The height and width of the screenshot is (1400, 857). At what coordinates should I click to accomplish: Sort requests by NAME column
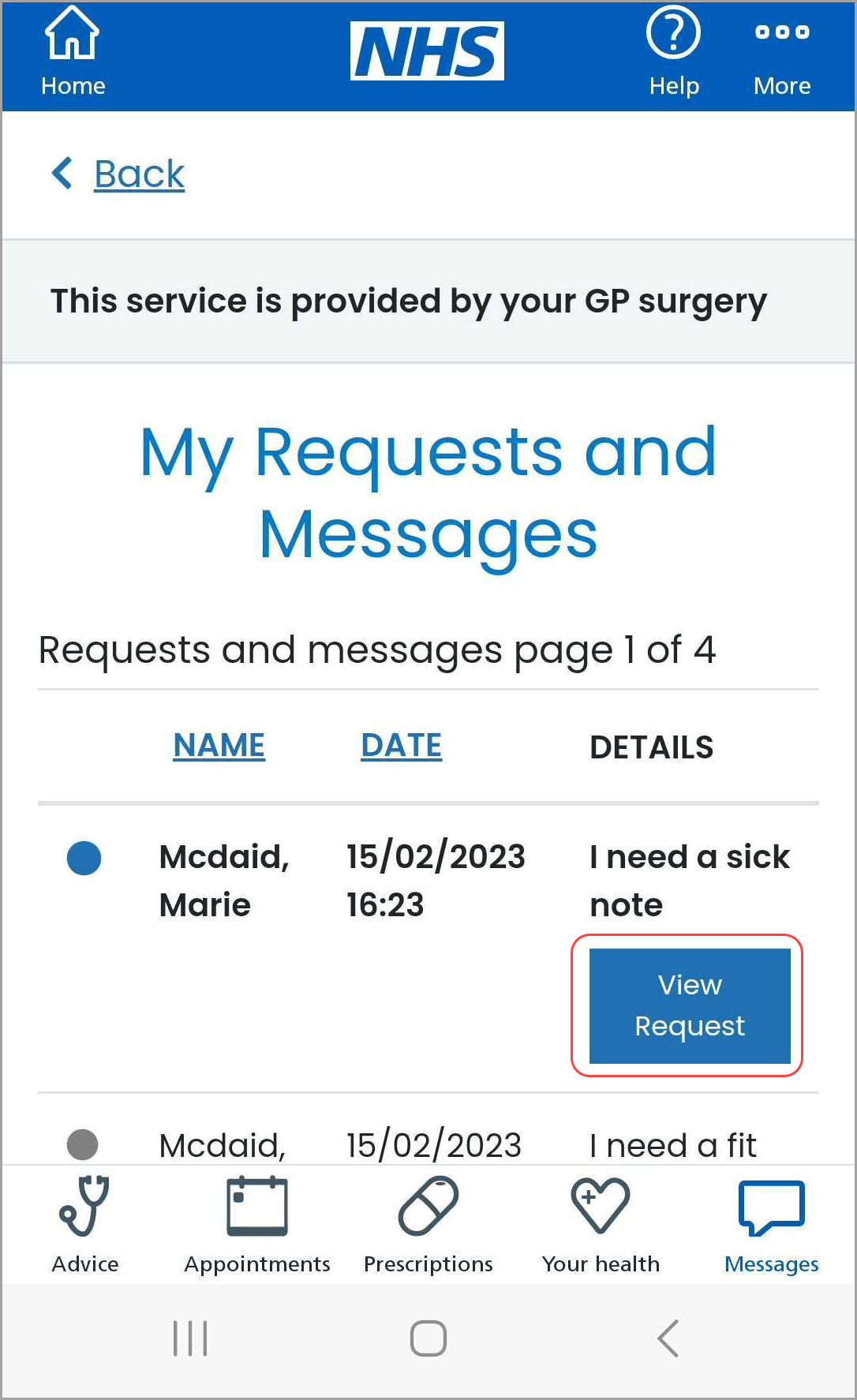pyautogui.click(x=219, y=745)
